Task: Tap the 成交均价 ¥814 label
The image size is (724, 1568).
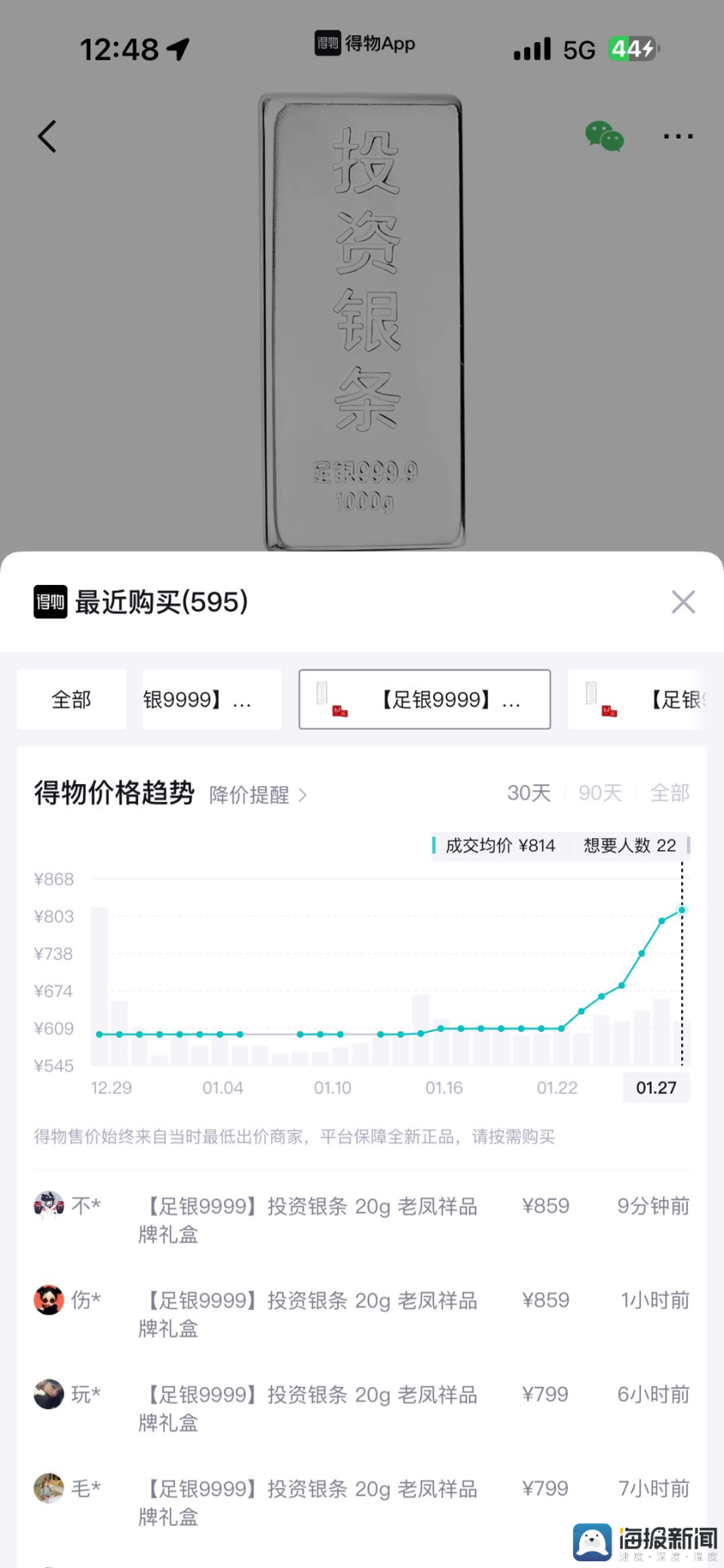Action: [499, 845]
